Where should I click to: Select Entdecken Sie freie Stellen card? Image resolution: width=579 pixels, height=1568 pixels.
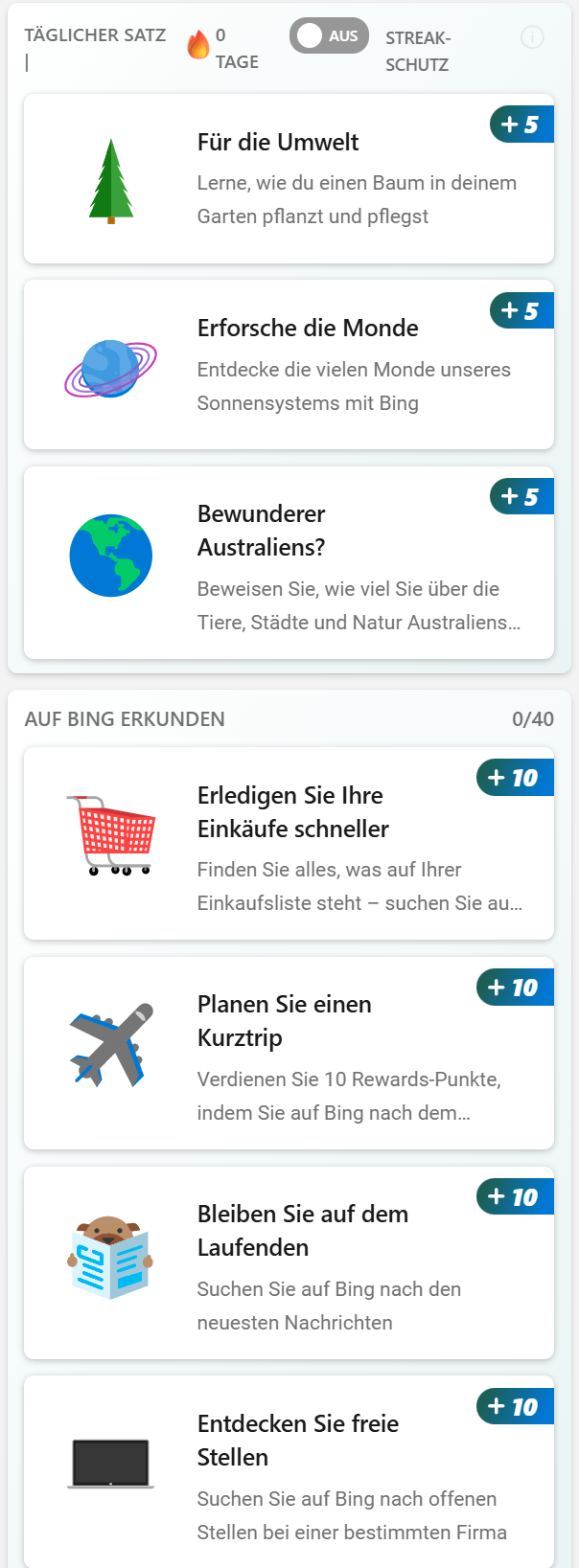pos(289,1472)
